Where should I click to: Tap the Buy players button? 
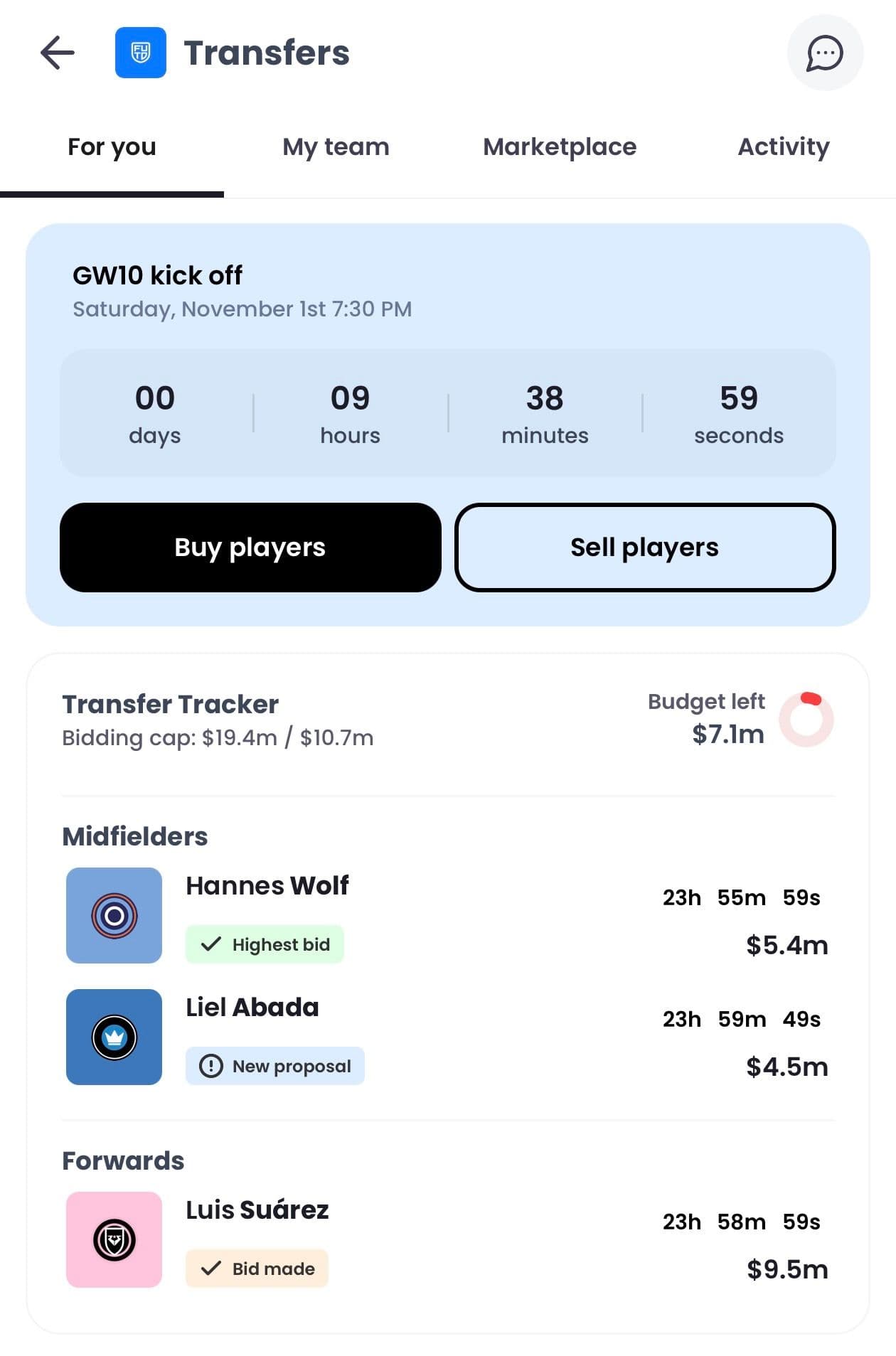tap(250, 548)
